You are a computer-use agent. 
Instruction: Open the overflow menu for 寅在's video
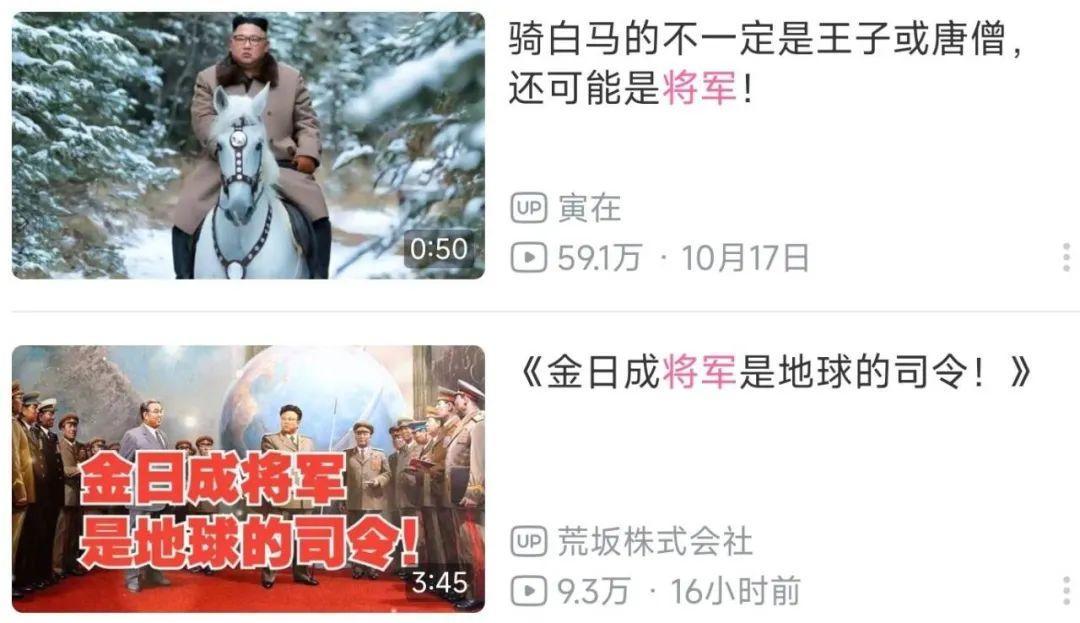tap(1066, 258)
